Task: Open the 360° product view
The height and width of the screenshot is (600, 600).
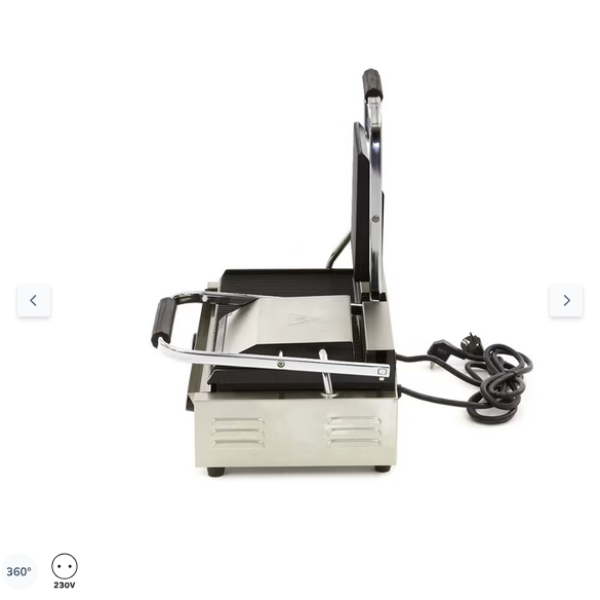Action: (x=19, y=572)
